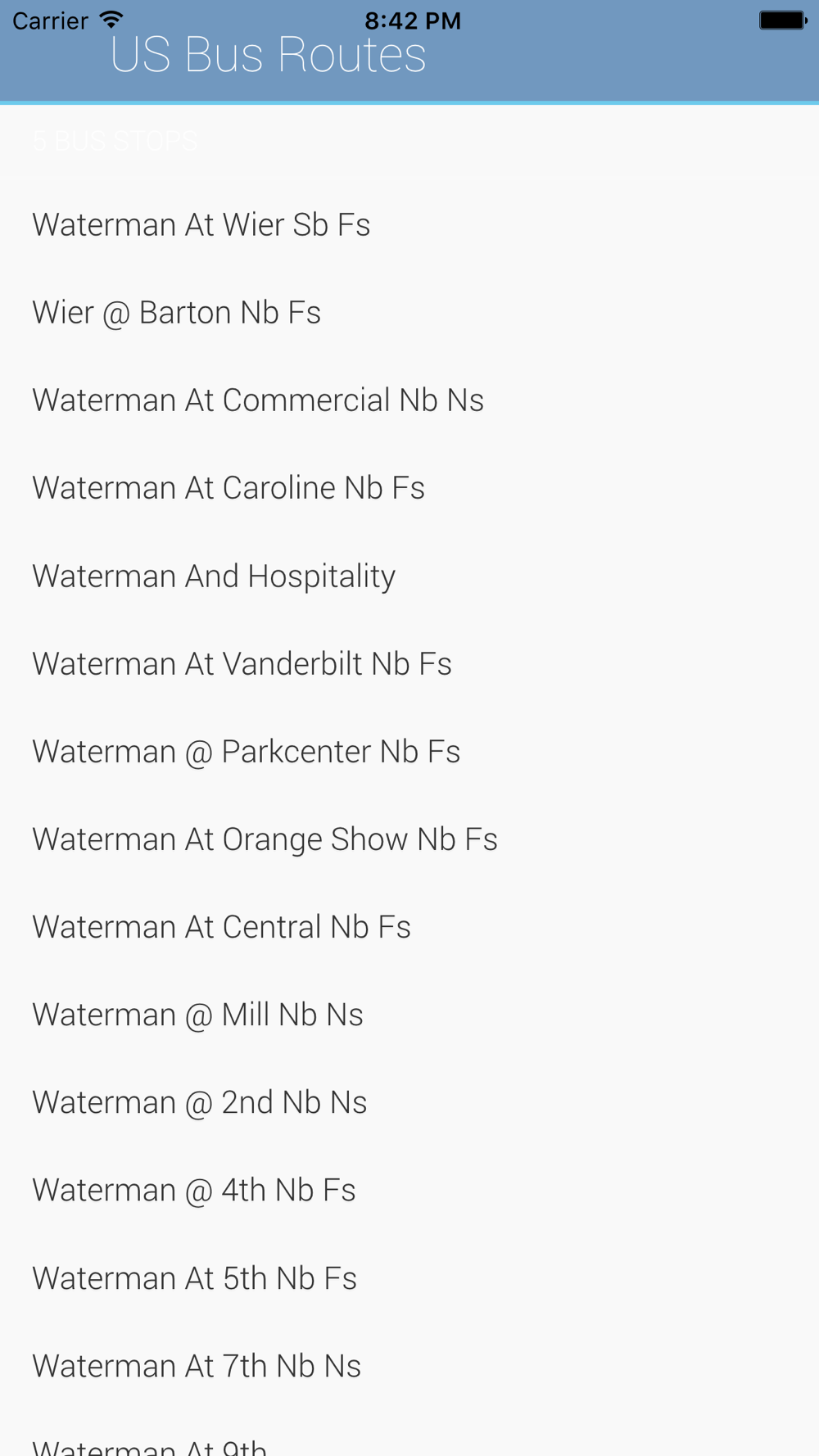The width and height of the screenshot is (819, 1456).
Task: Open Waterman @ 2nd Nb Ns
Action: point(409,1101)
